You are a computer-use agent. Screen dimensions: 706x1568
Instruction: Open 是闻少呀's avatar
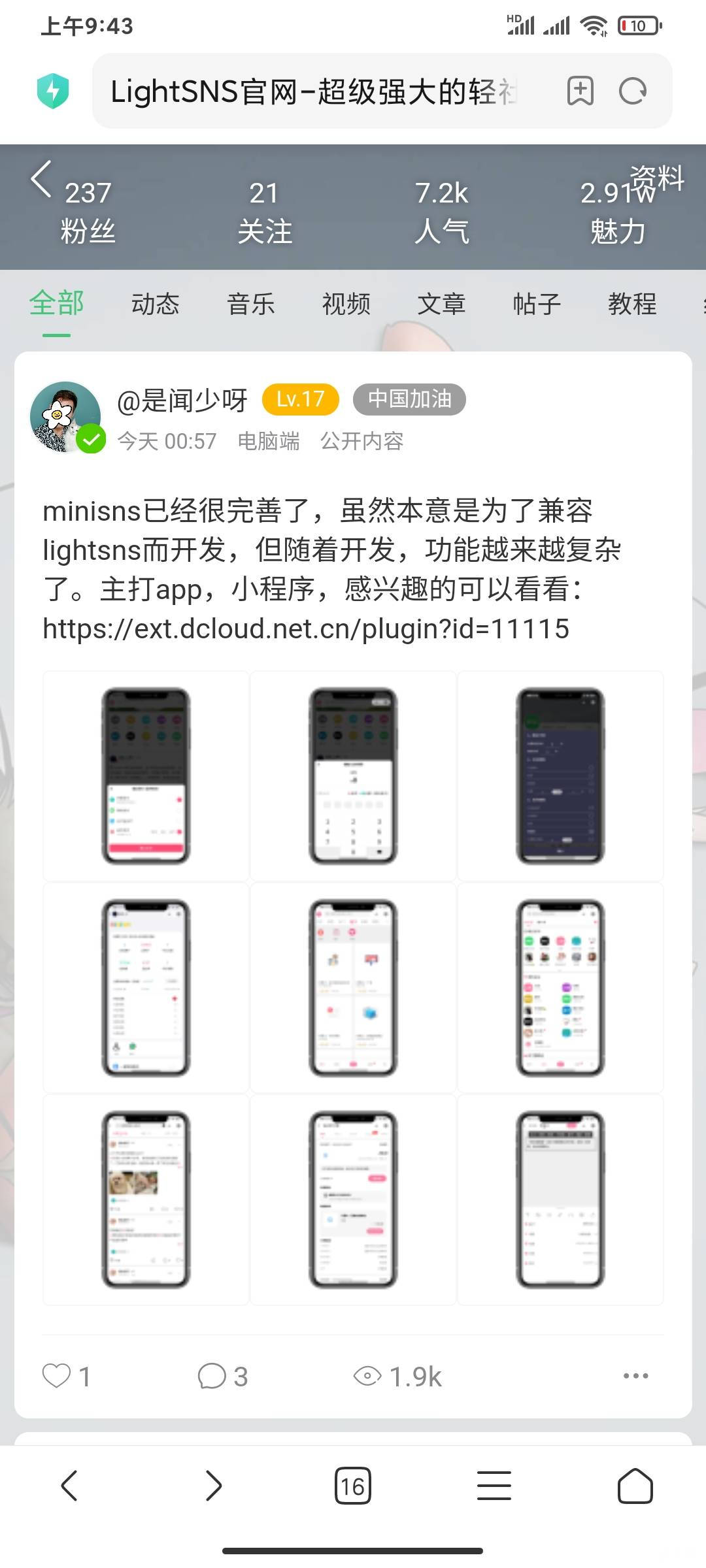[65, 417]
